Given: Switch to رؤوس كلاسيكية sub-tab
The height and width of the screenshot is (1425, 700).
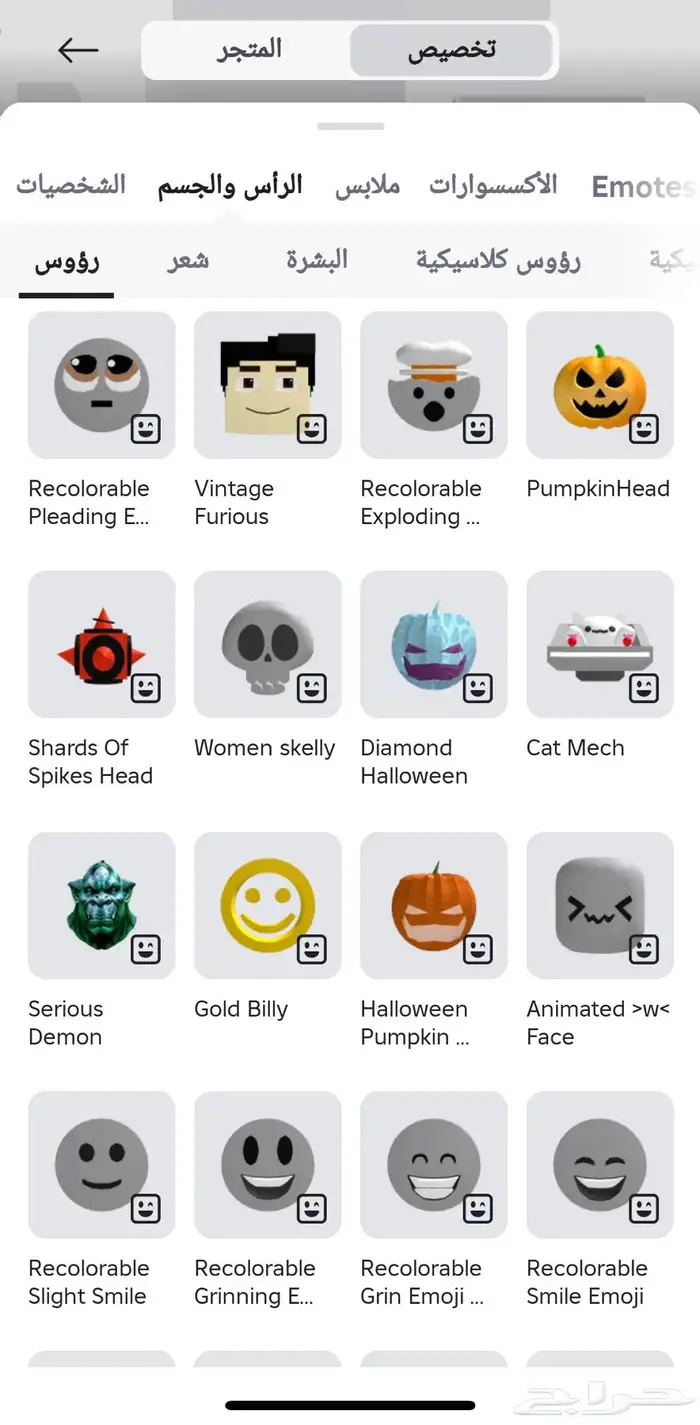Looking at the screenshot, I should (x=498, y=261).
